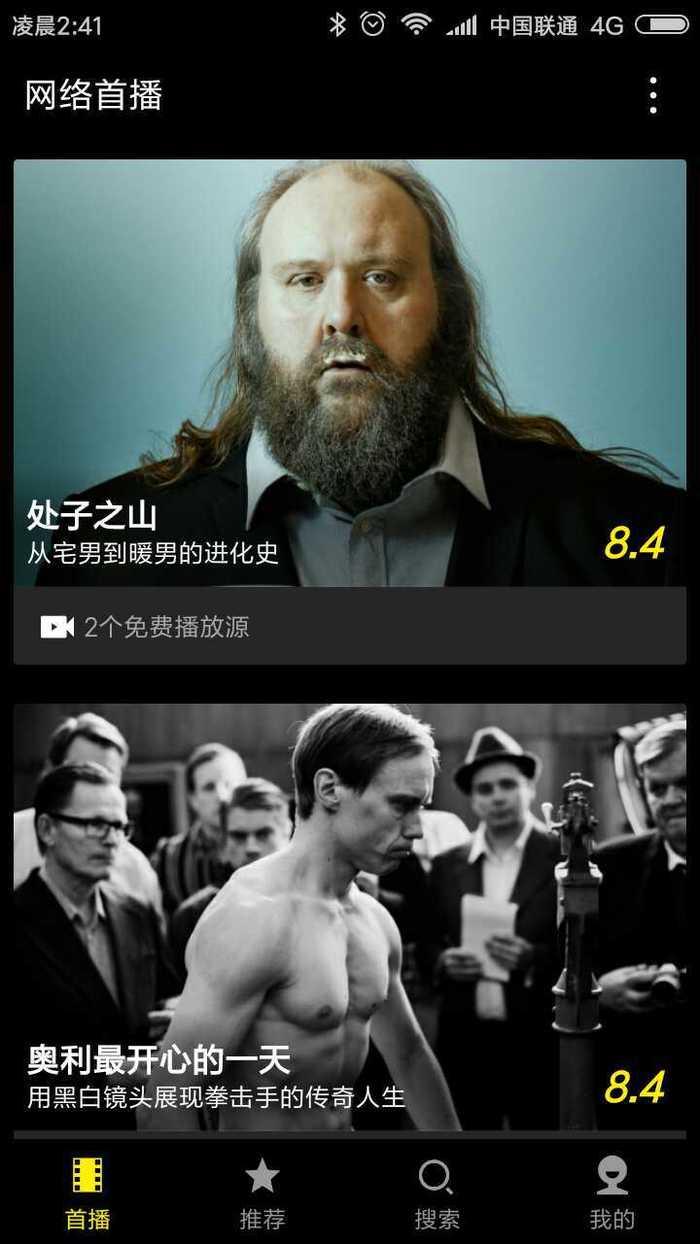Switch to the 推荐 tab
This screenshot has width=700, height=1244.
(x=262, y=1192)
